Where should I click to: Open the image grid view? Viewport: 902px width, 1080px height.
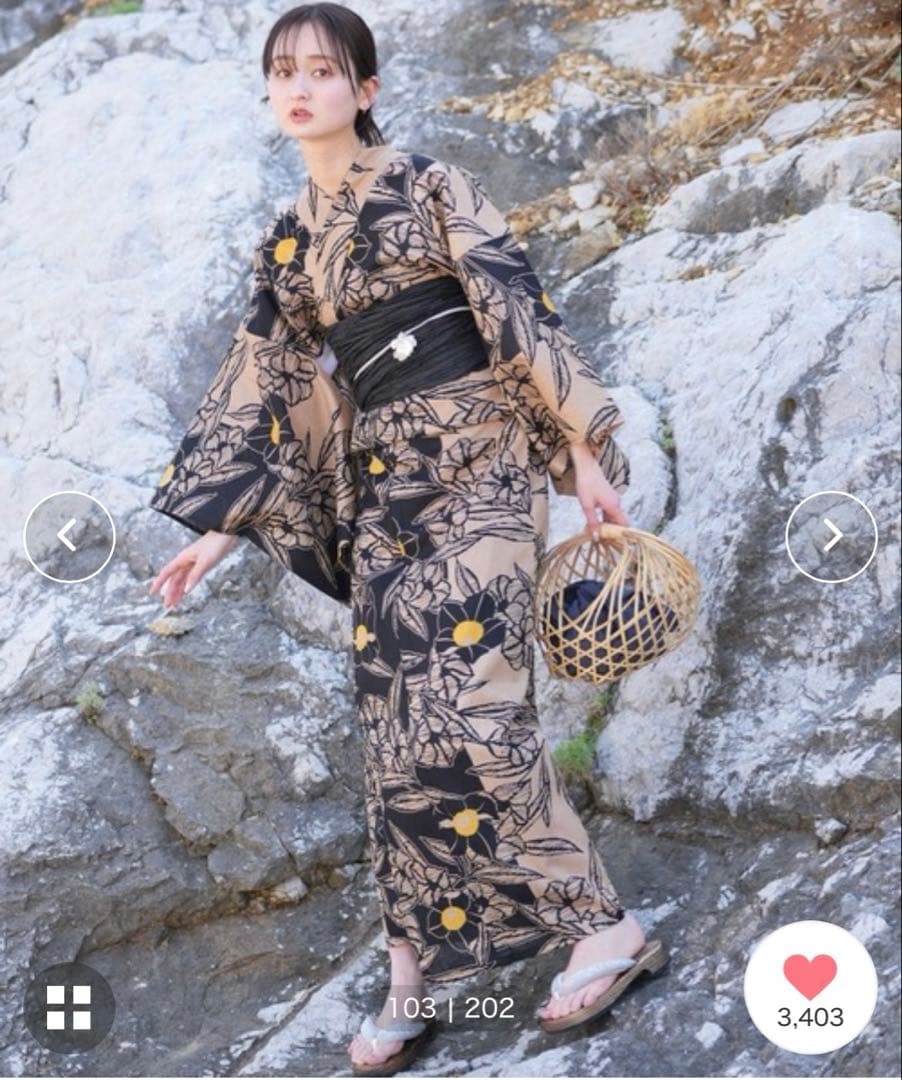(x=69, y=1007)
